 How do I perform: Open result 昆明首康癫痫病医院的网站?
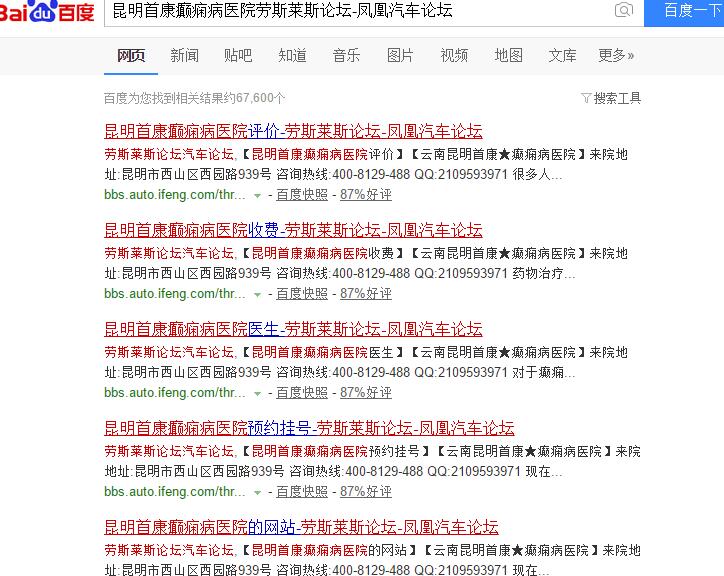[x=301, y=527]
